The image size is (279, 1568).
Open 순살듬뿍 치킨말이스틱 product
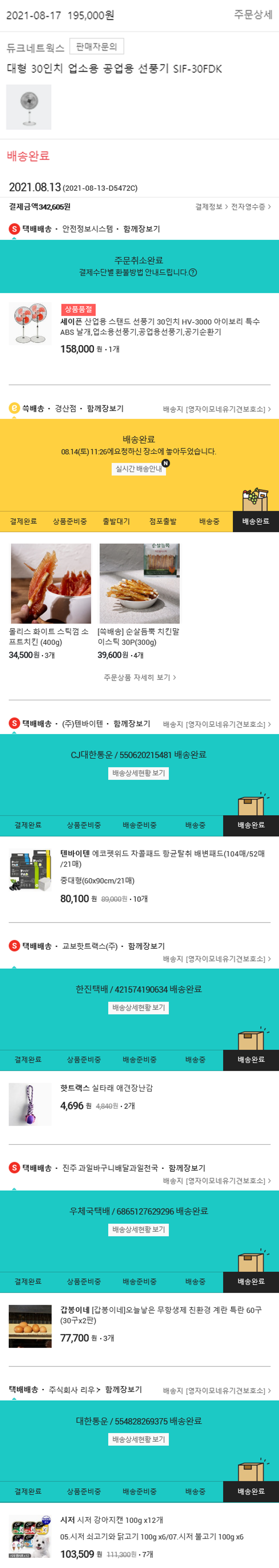click(139, 583)
